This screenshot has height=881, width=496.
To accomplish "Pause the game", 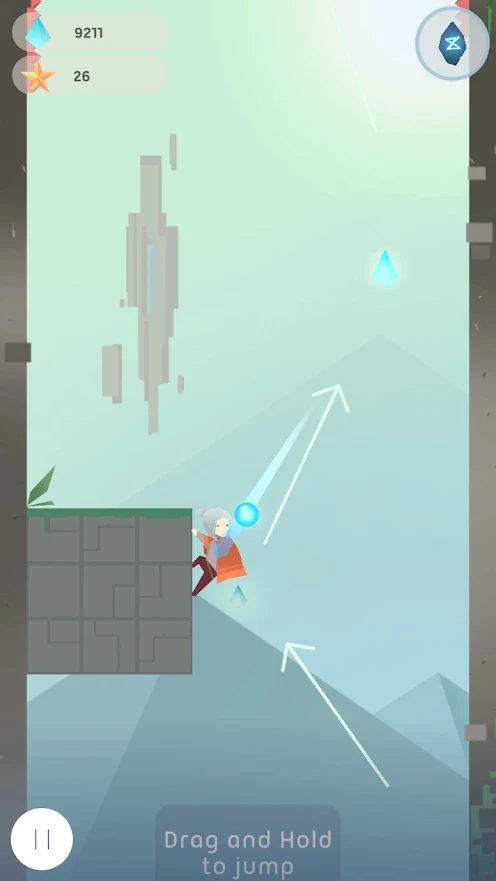I will [42, 839].
